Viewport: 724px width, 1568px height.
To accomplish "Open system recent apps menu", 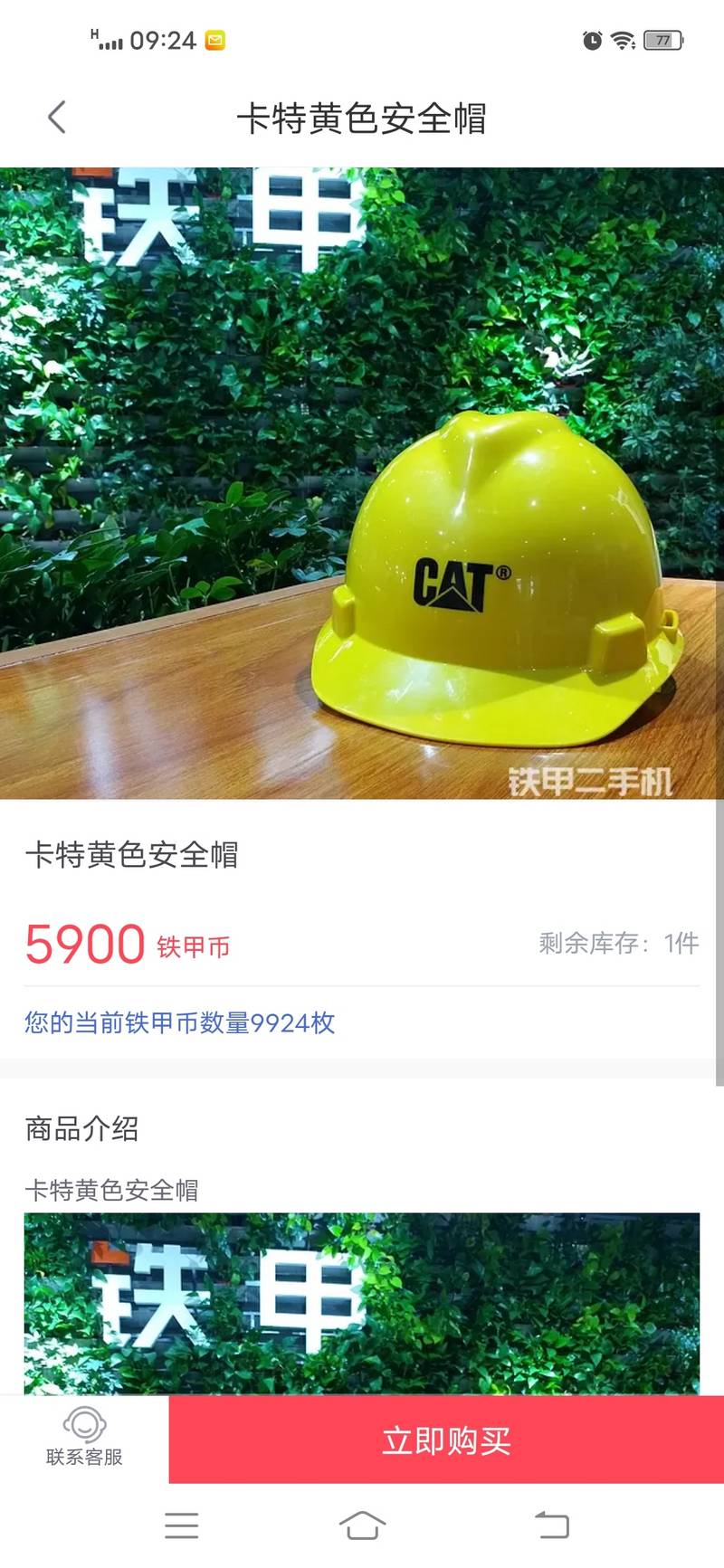I will [181, 1525].
